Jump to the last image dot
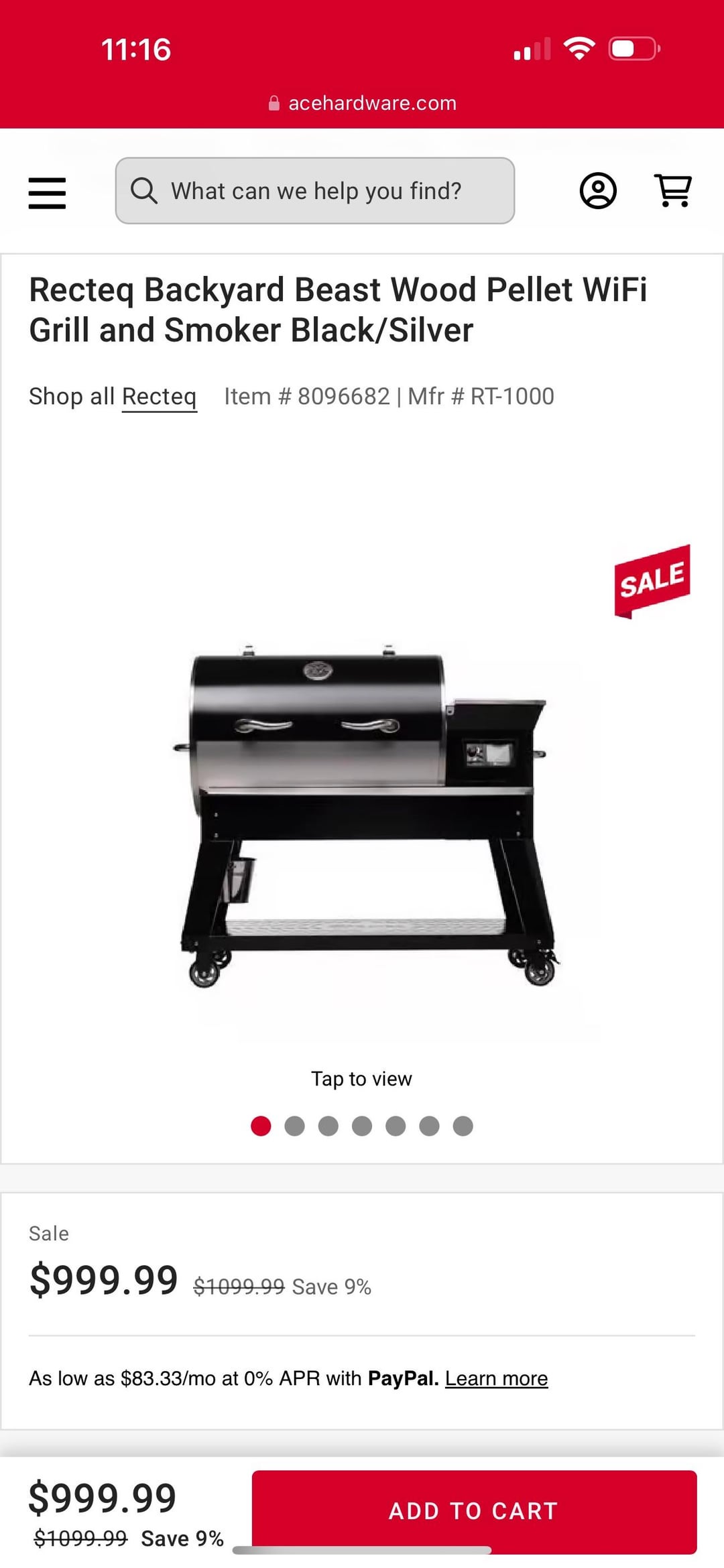Image resolution: width=724 pixels, height=1568 pixels. (x=463, y=1126)
